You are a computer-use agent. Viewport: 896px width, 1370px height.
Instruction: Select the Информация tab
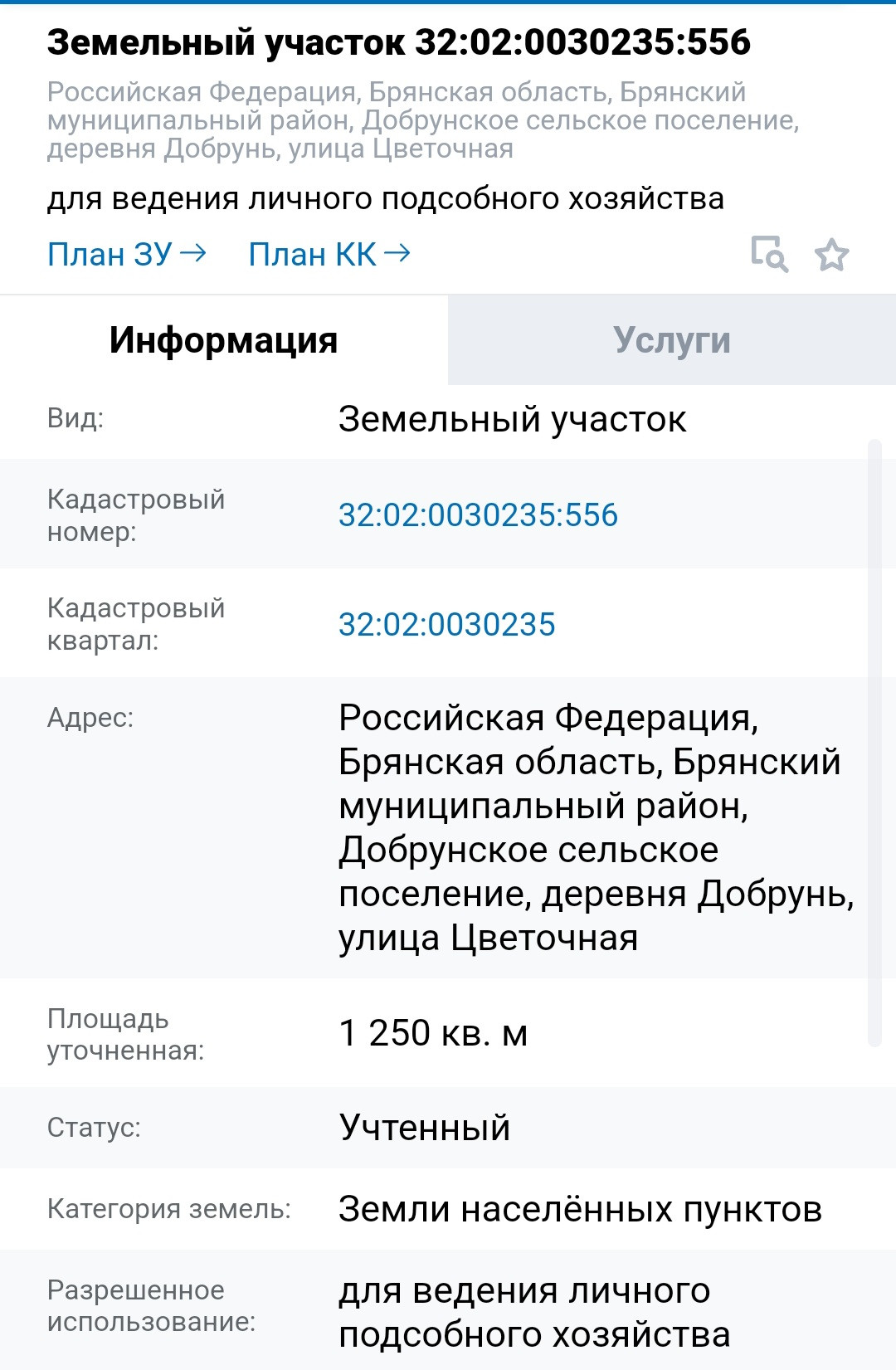click(223, 341)
